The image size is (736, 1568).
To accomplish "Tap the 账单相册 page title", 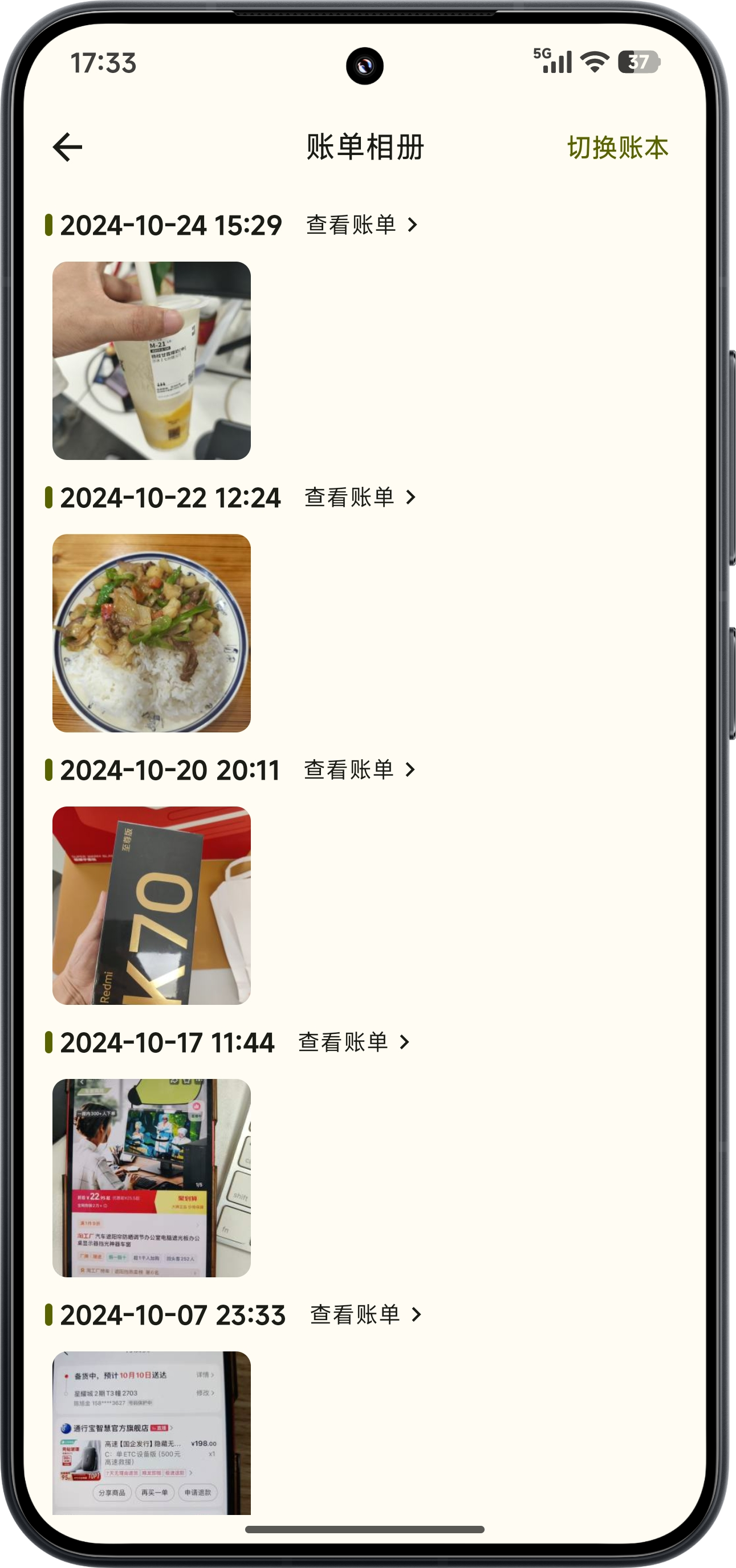I will [x=366, y=146].
